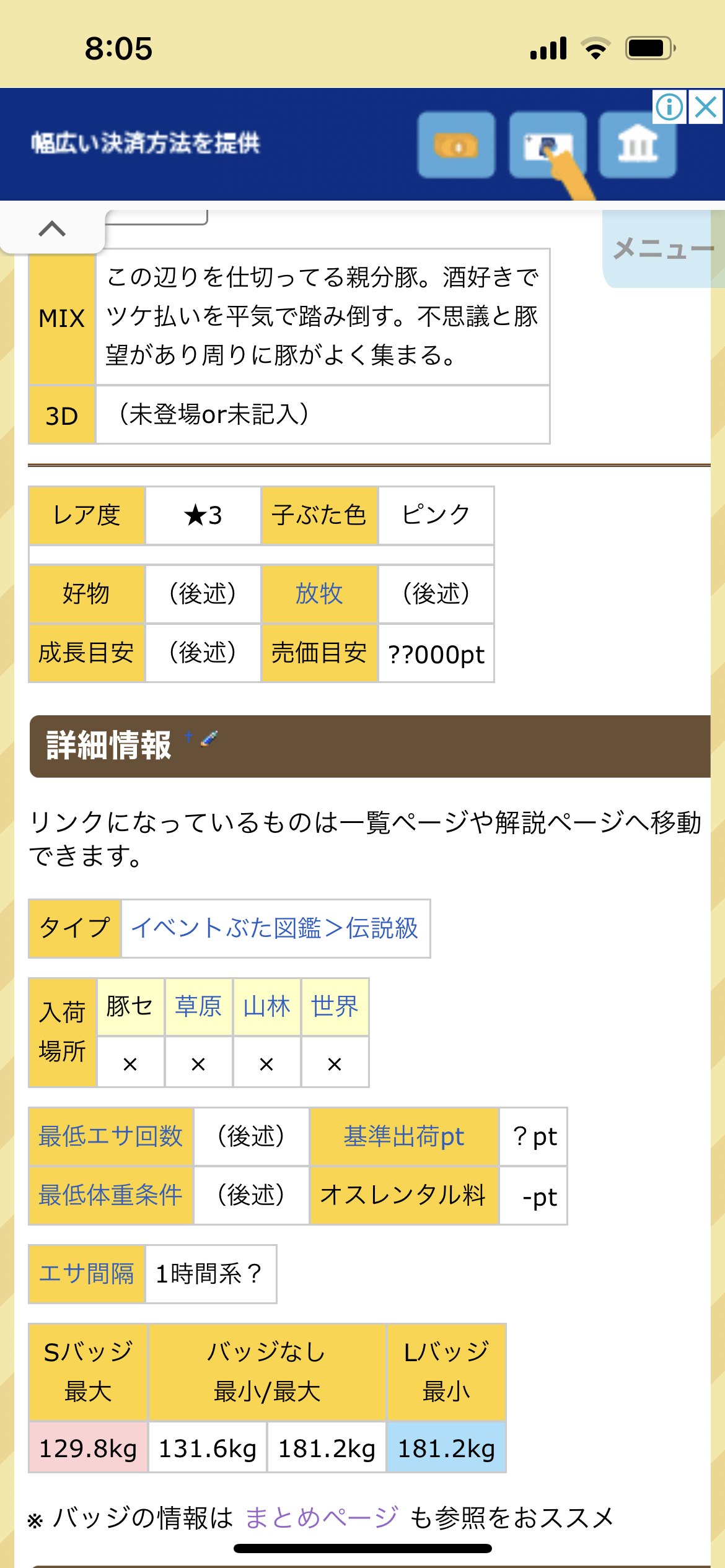The image size is (725, 1568).
Task: Open the 草原 location link
Action: 198,1006
